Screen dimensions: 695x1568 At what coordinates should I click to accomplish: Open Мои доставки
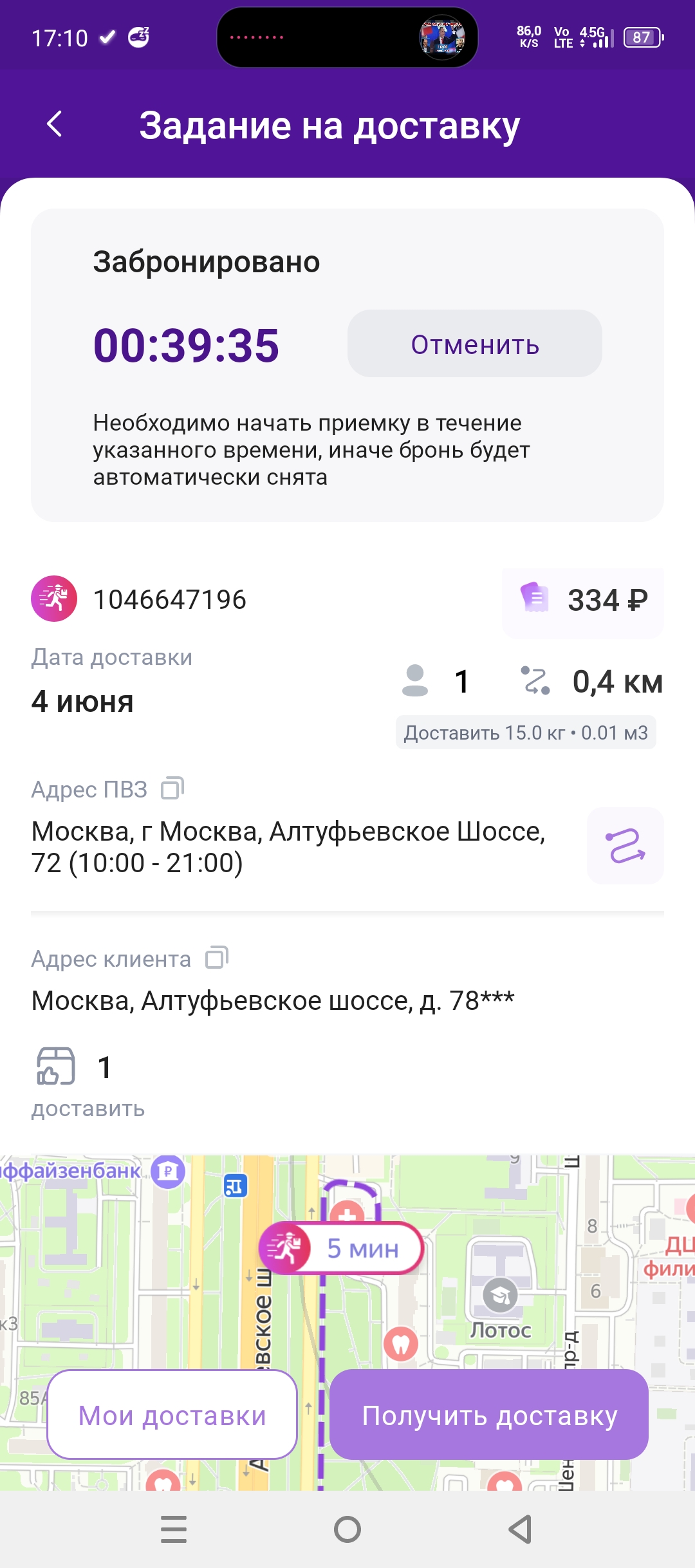click(x=172, y=1415)
